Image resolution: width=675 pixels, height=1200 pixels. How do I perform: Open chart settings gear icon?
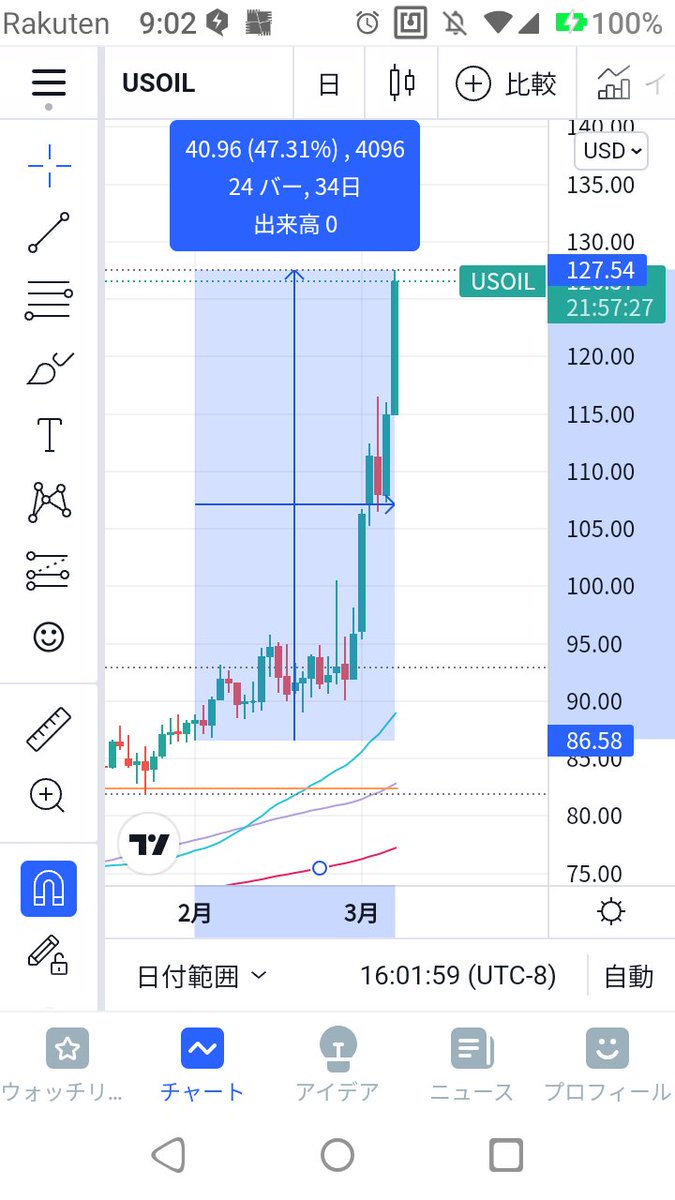tap(611, 912)
